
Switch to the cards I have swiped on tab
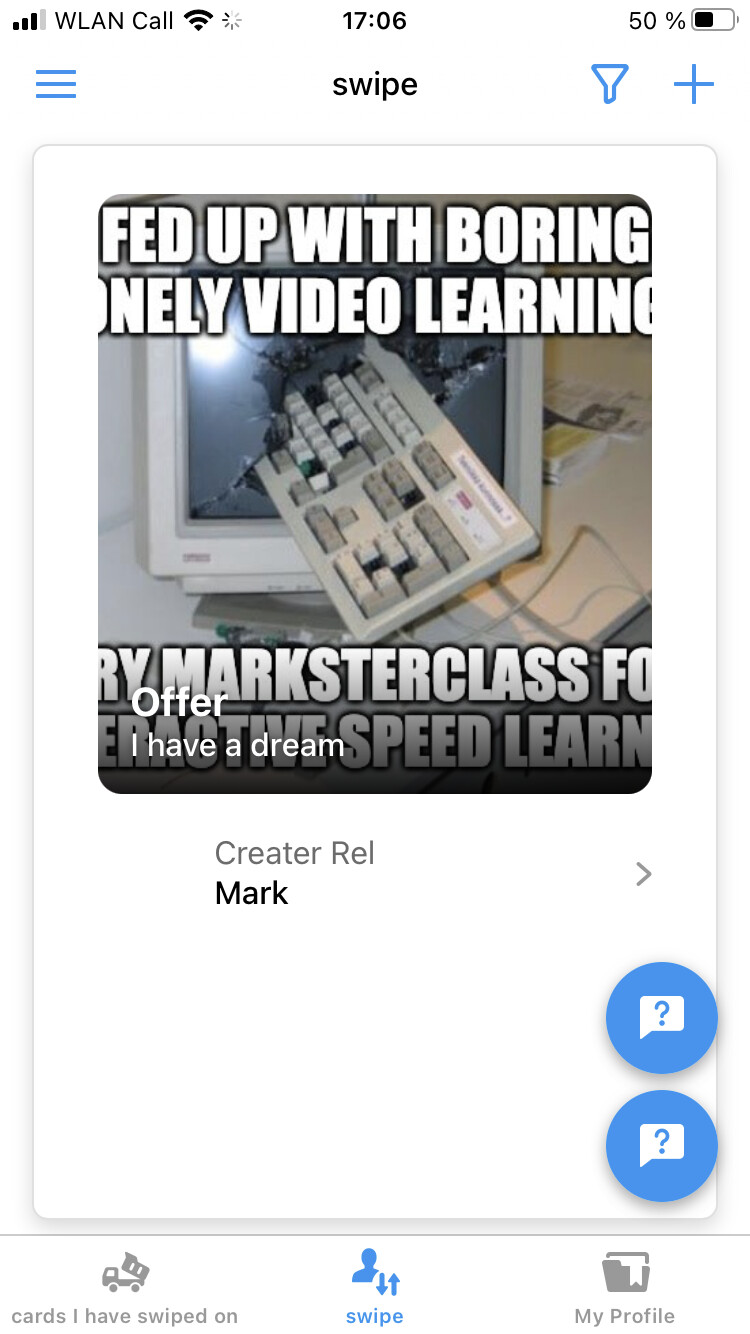(125, 1287)
